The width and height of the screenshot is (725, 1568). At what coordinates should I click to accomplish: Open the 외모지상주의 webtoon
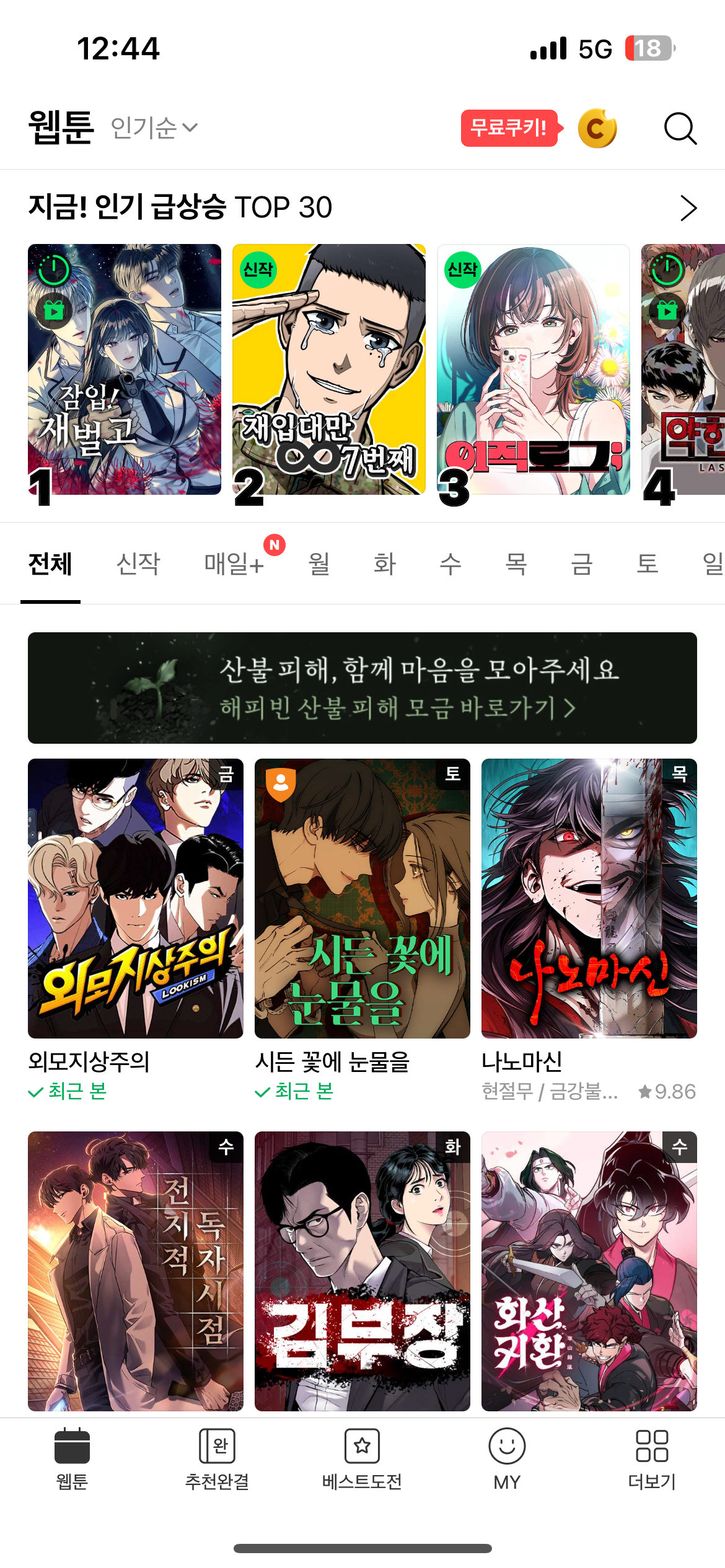click(x=136, y=898)
